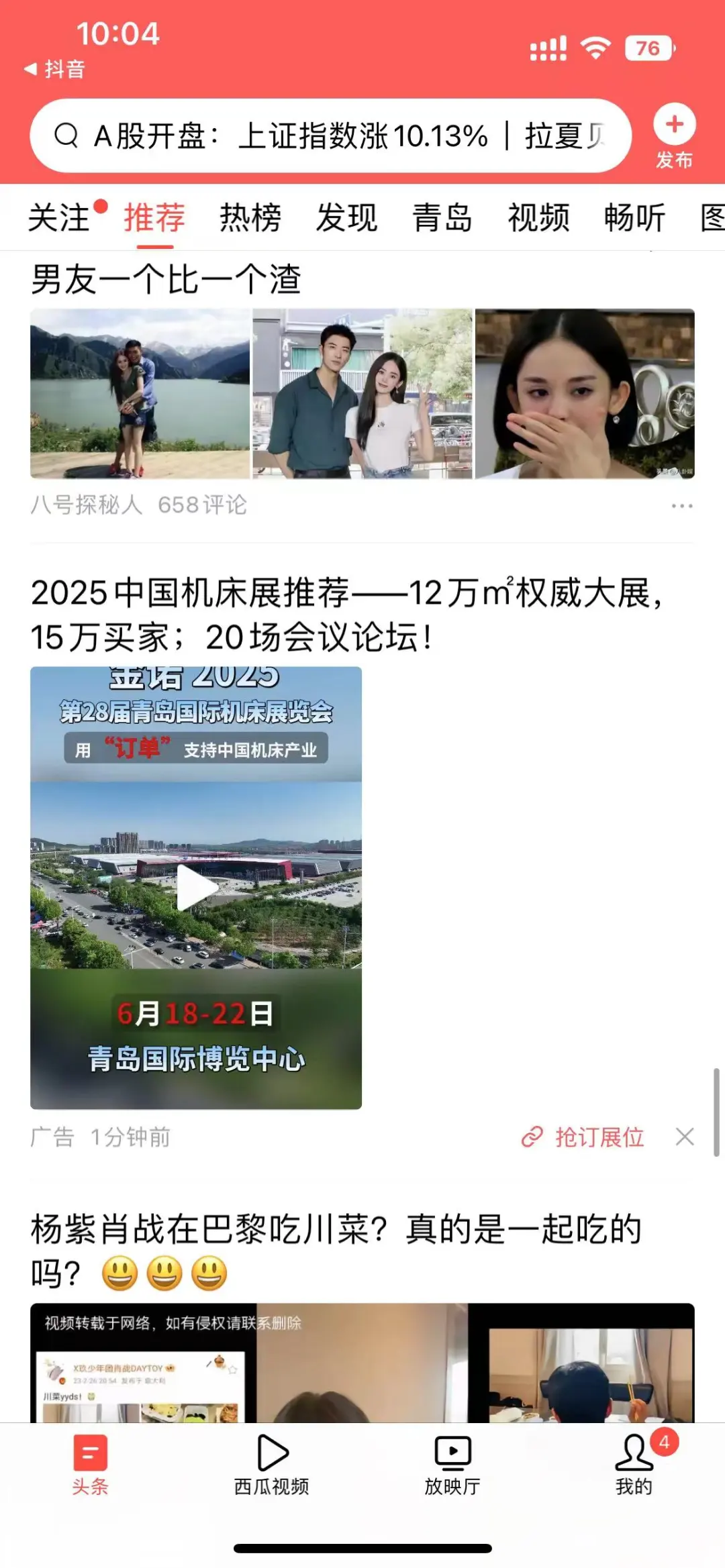Go to the 发现 tab
The width and height of the screenshot is (725, 1568).
click(x=346, y=218)
